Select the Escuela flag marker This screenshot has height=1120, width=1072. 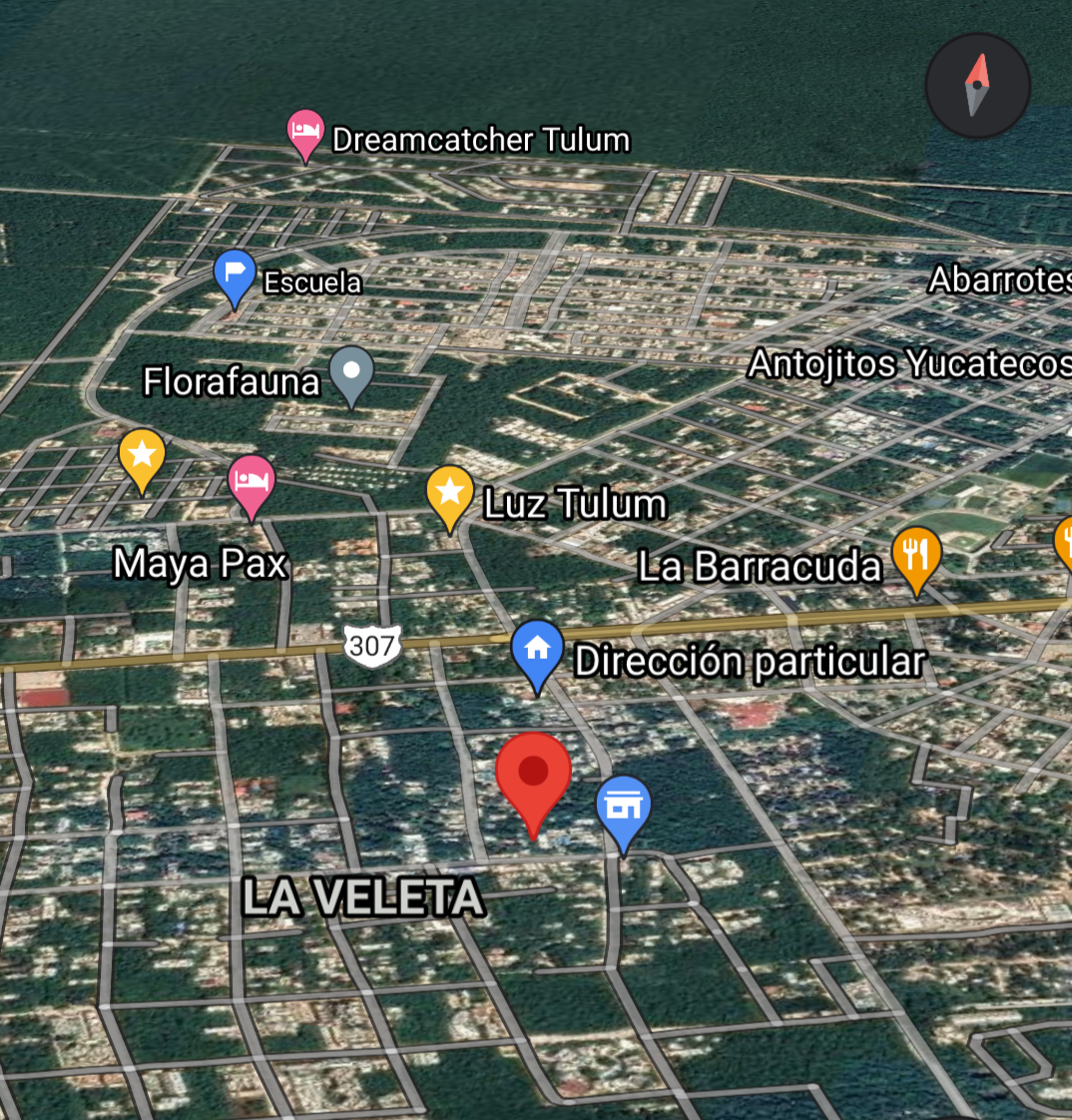pyautogui.click(x=235, y=274)
